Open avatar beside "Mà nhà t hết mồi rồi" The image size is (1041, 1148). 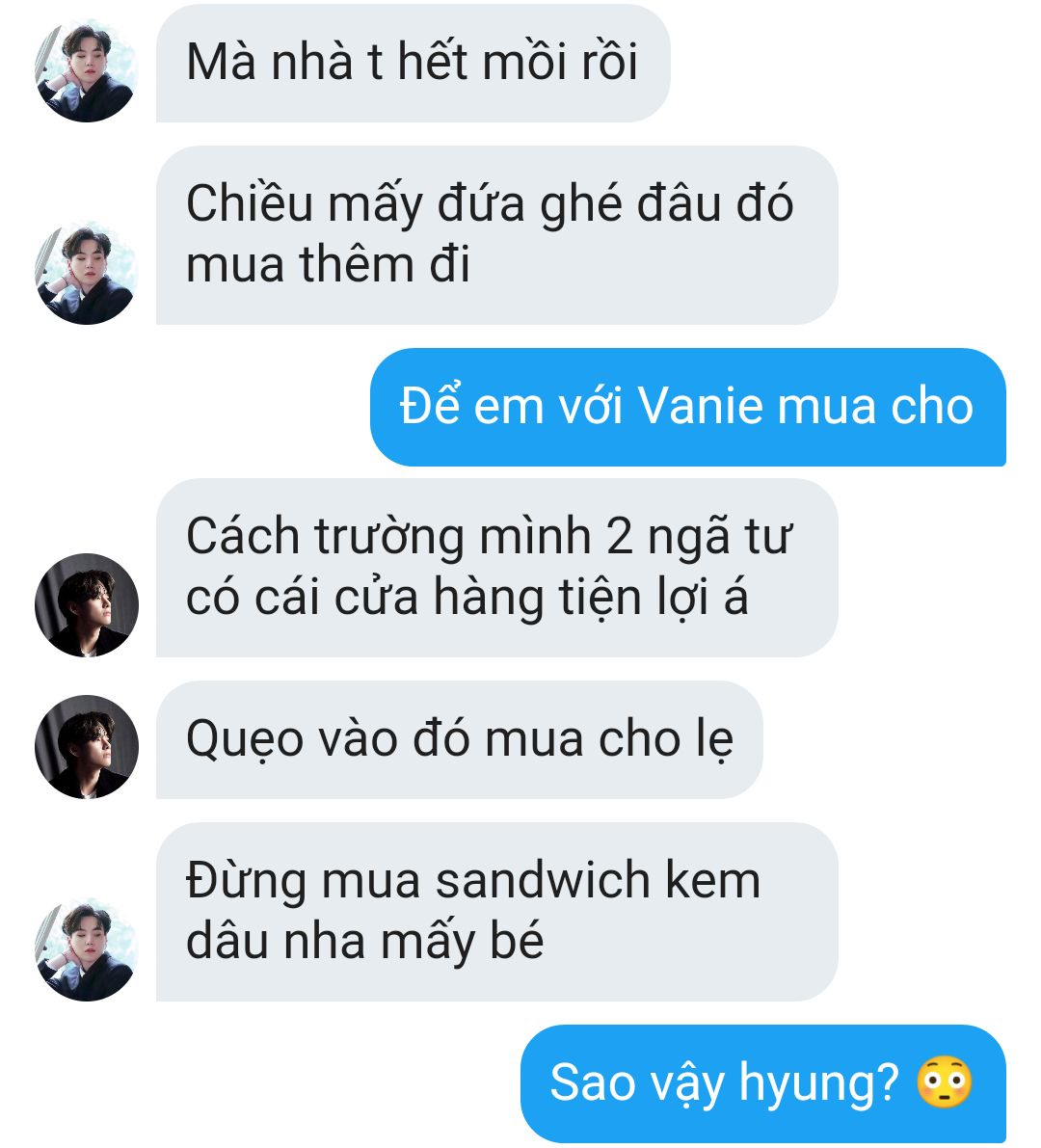coord(87,71)
